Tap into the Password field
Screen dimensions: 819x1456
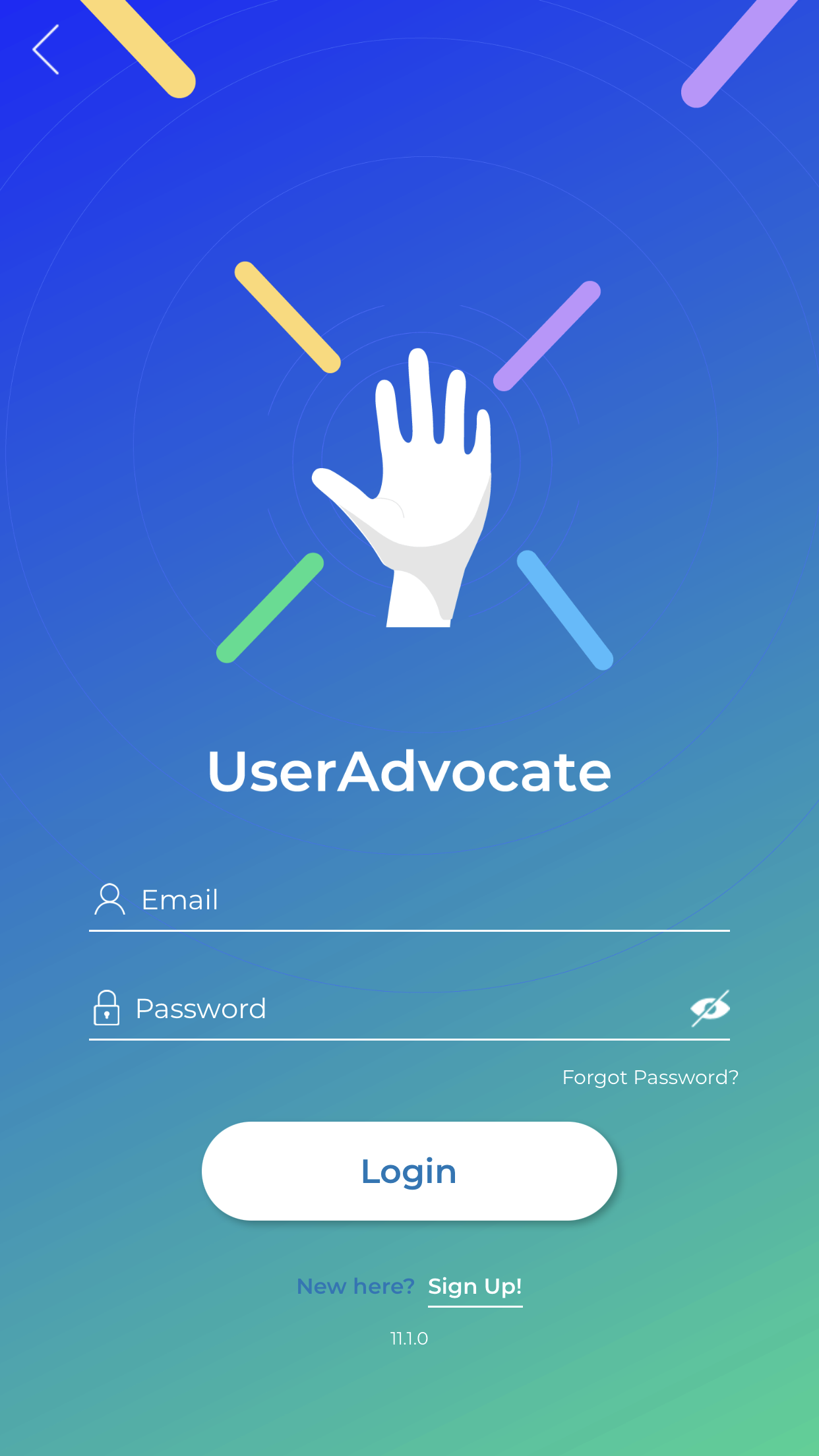(396, 1009)
